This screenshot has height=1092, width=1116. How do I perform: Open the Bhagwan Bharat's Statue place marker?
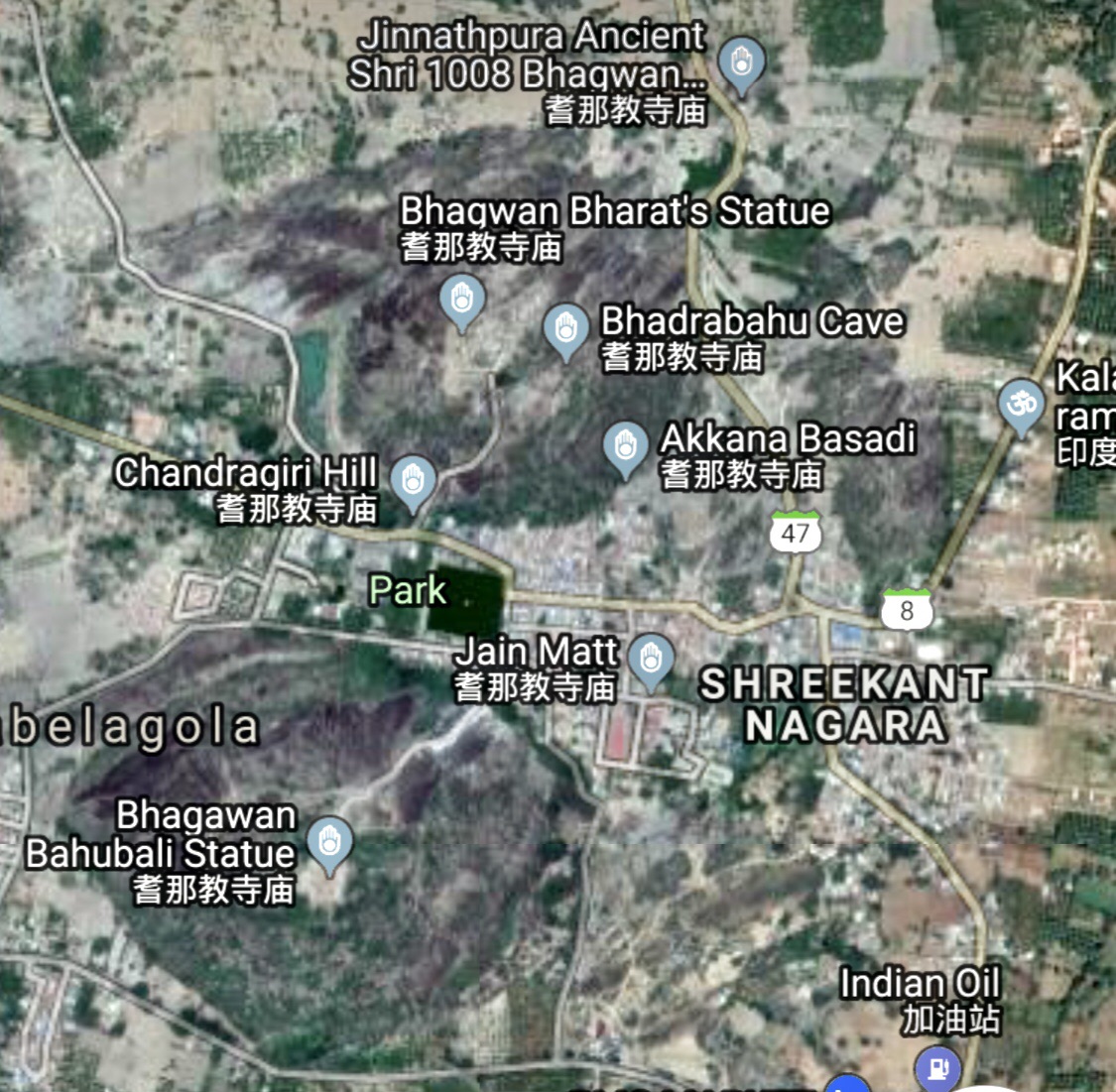click(x=462, y=300)
